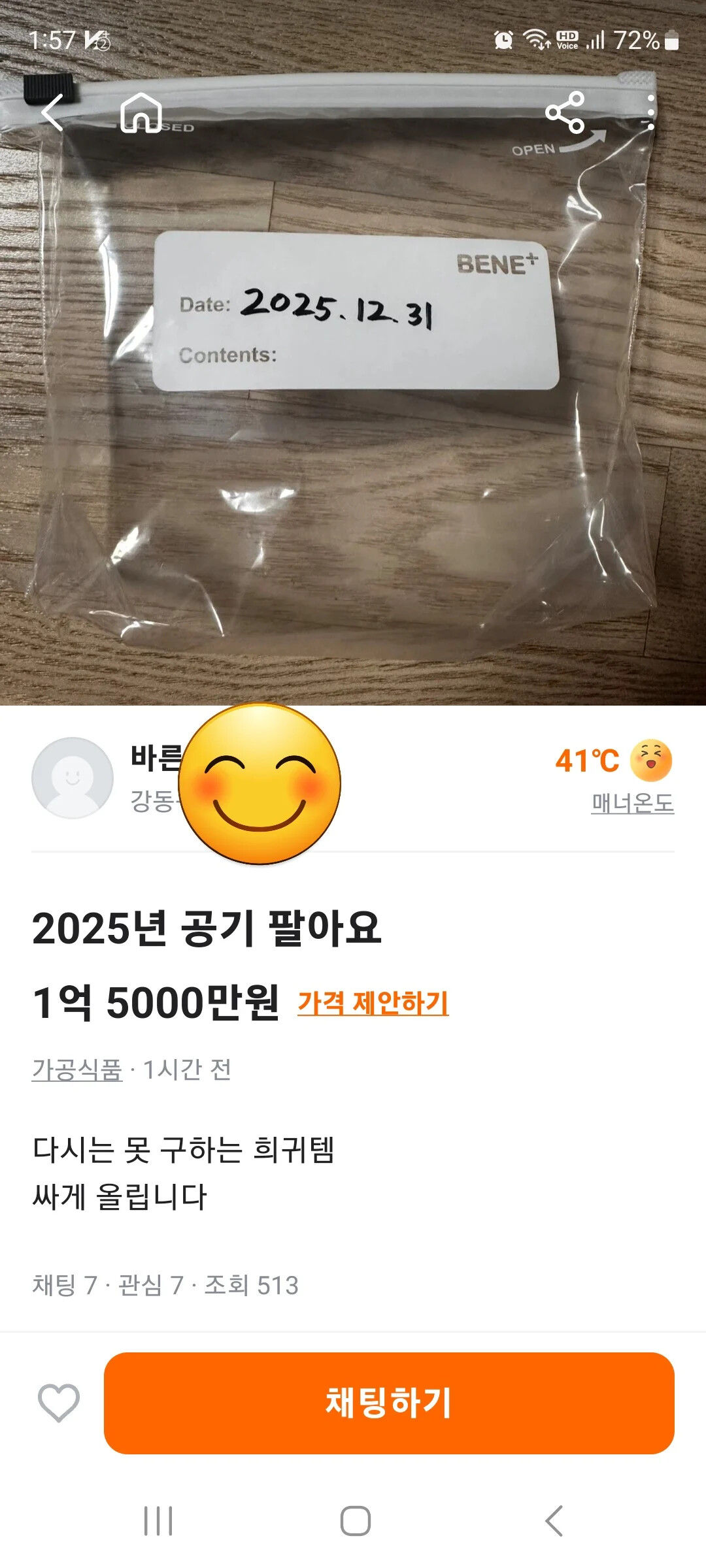Open the 가공식품 category link
This screenshot has height=1568, width=706.
click(x=77, y=1070)
